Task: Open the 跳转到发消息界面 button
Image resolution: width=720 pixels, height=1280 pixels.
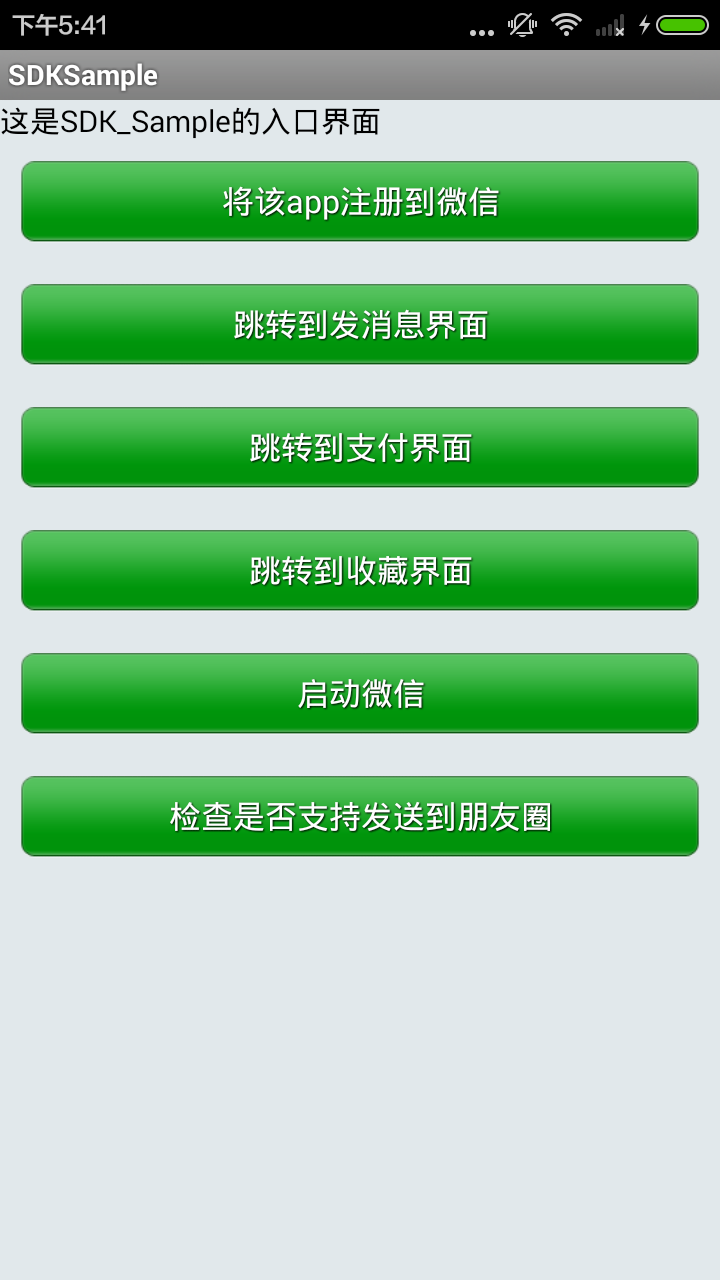Action: point(360,324)
